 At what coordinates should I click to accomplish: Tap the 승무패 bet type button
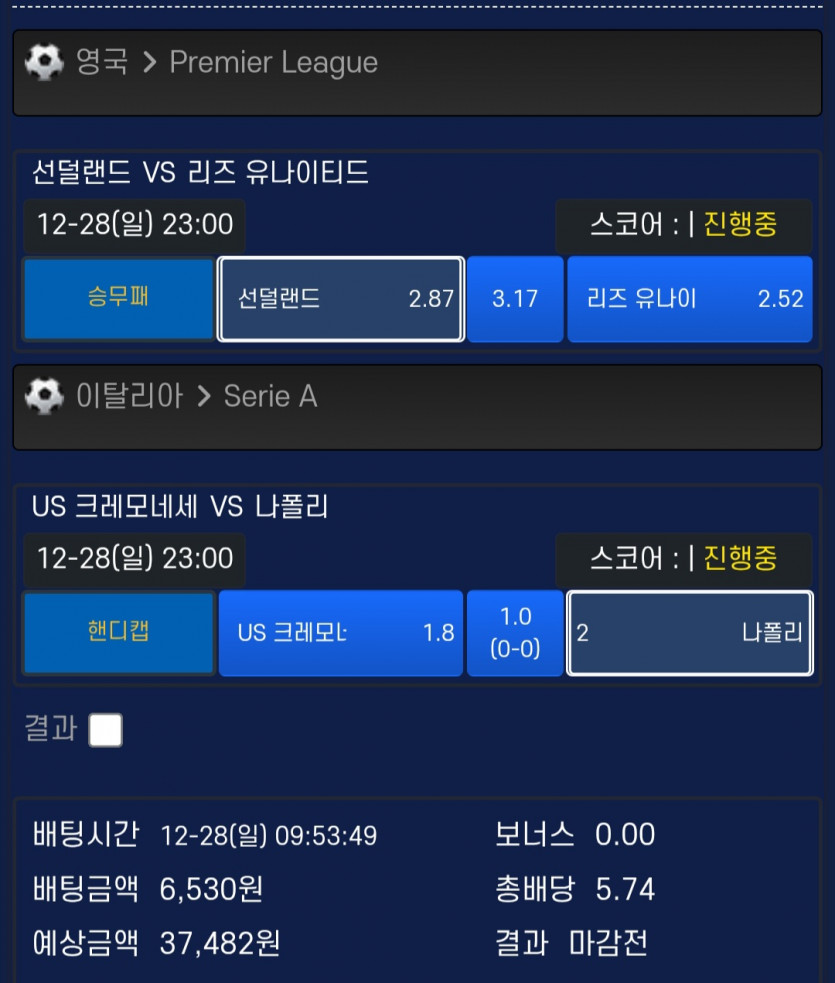pos(119,299)
